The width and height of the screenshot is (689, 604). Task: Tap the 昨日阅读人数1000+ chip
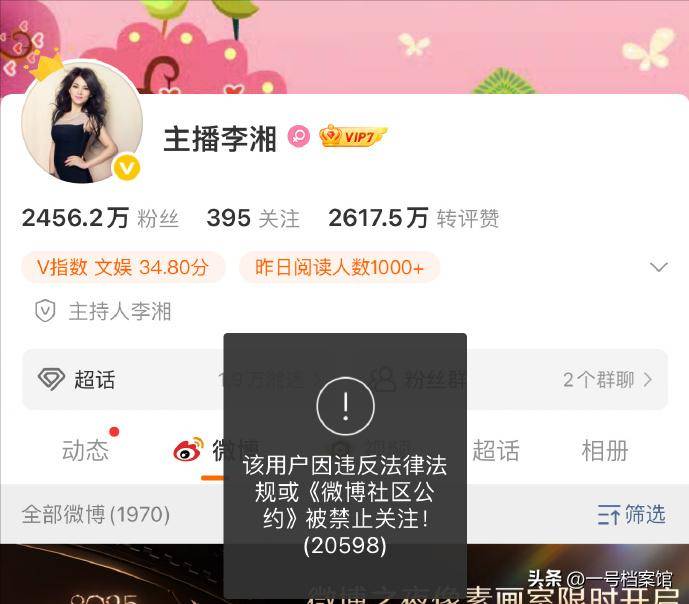point(340,267)
